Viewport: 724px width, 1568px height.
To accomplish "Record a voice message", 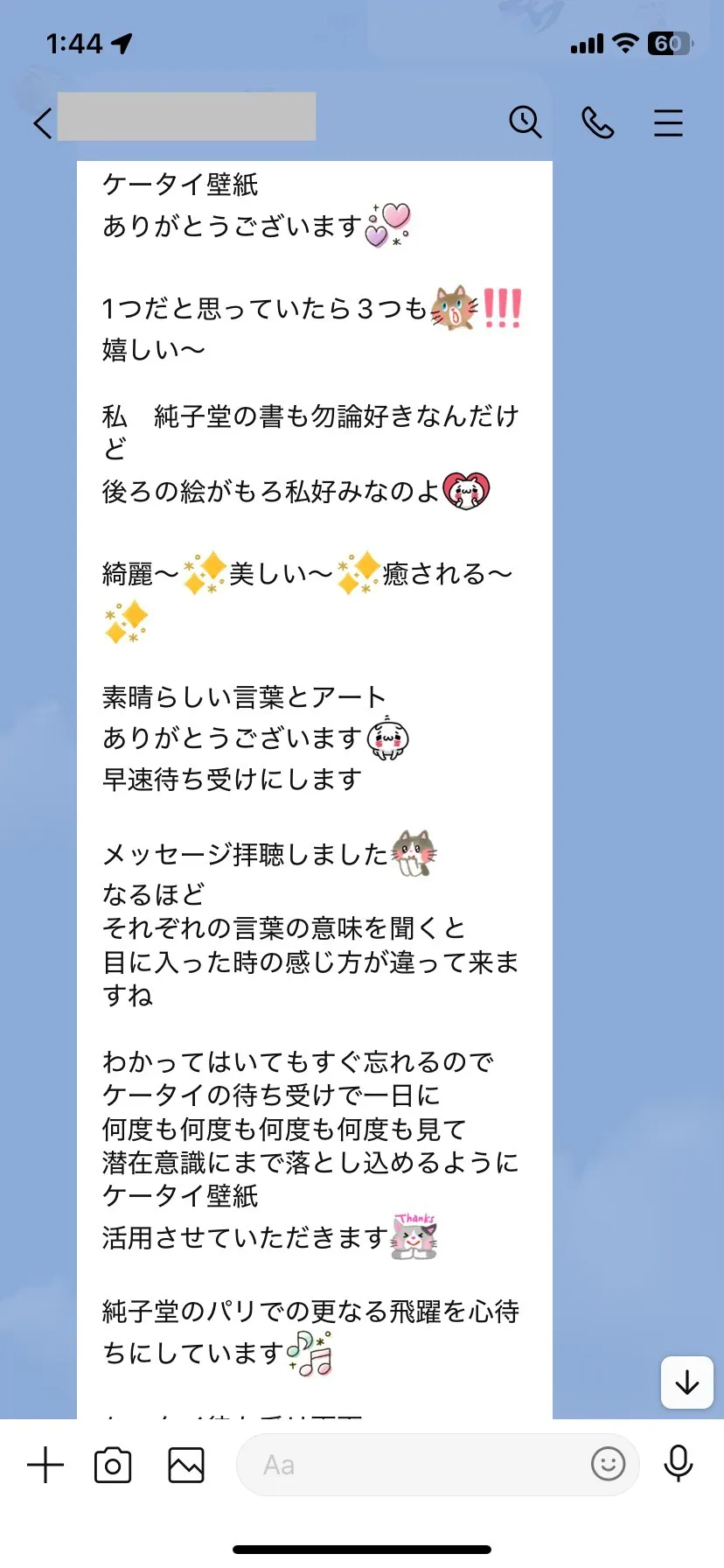I will point(679,1463).
